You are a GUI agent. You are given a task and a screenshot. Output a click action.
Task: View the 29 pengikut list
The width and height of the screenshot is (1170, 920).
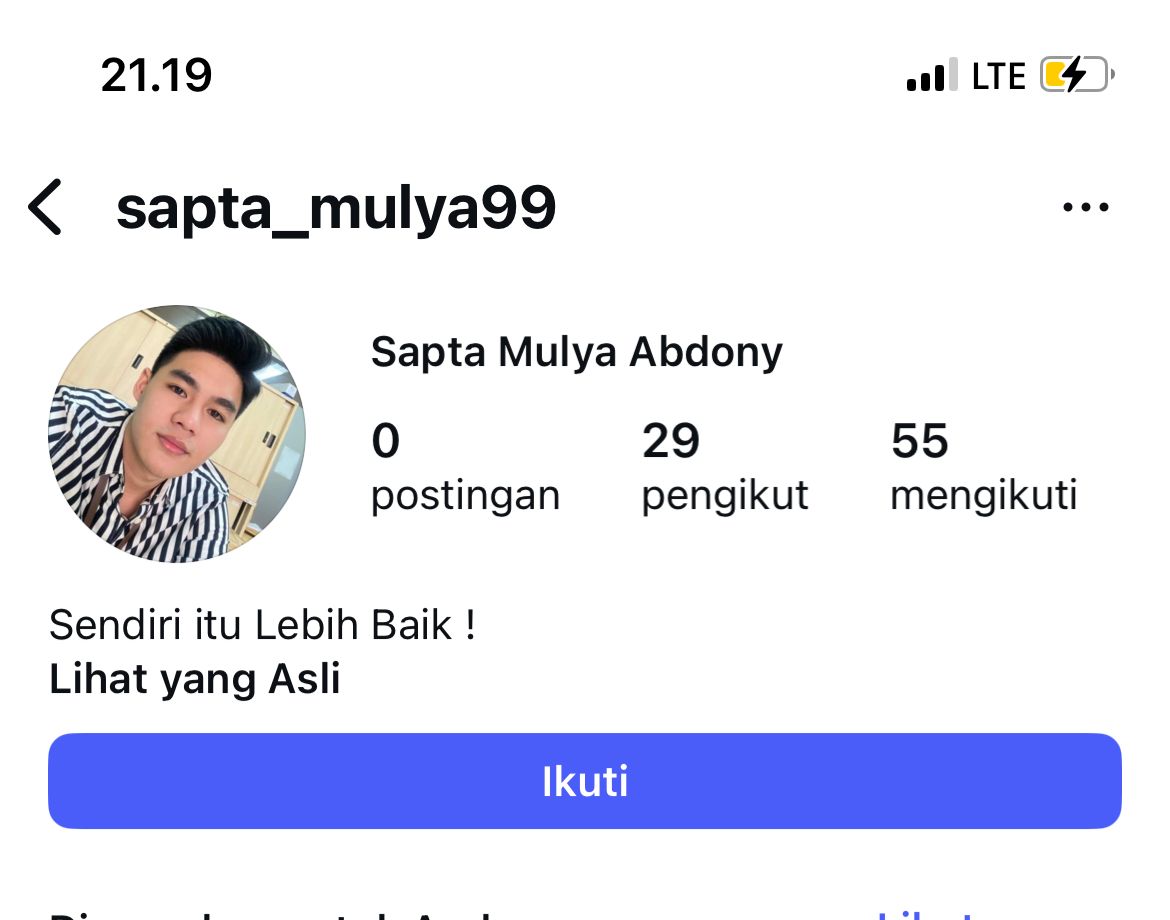[724, 467]
